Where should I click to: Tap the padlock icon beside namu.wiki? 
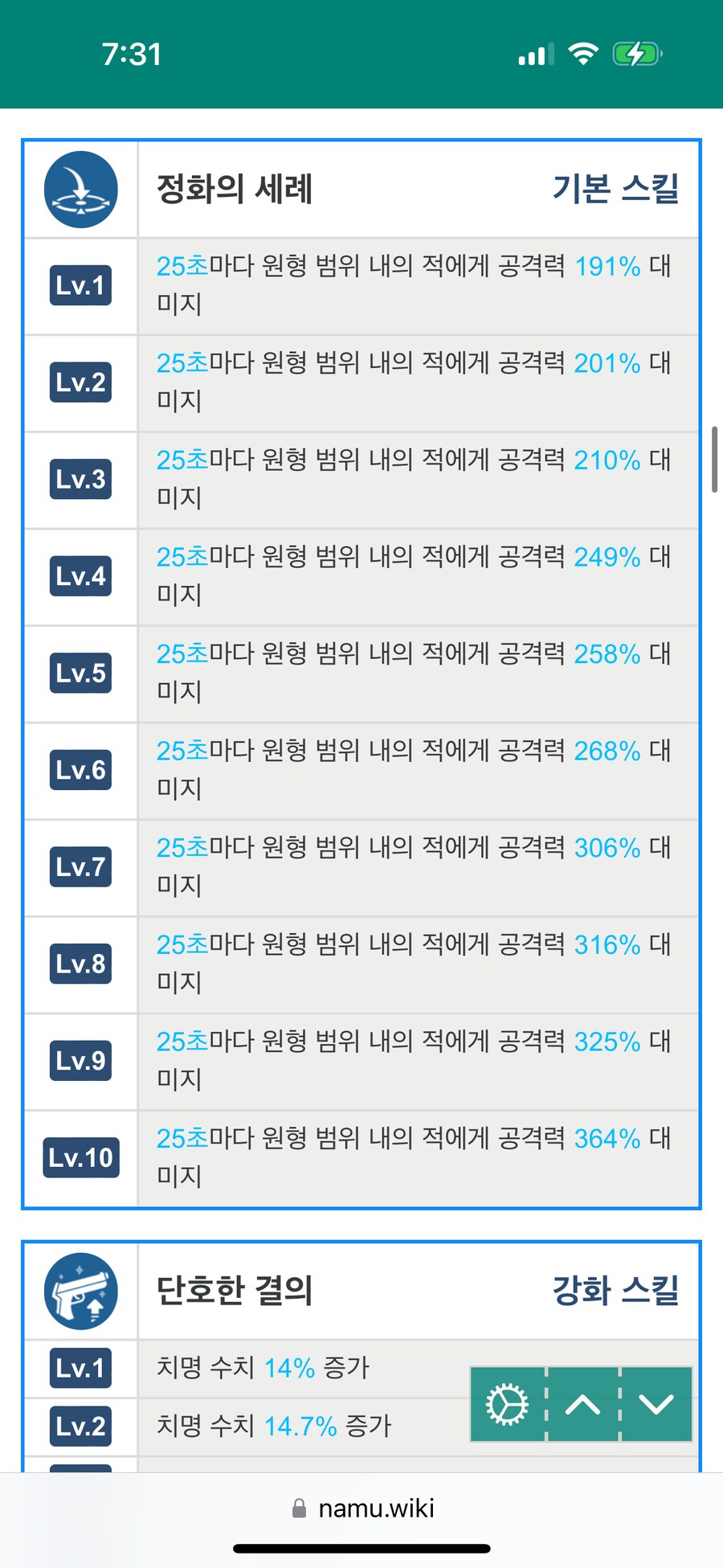click(x=300, y=1509)
